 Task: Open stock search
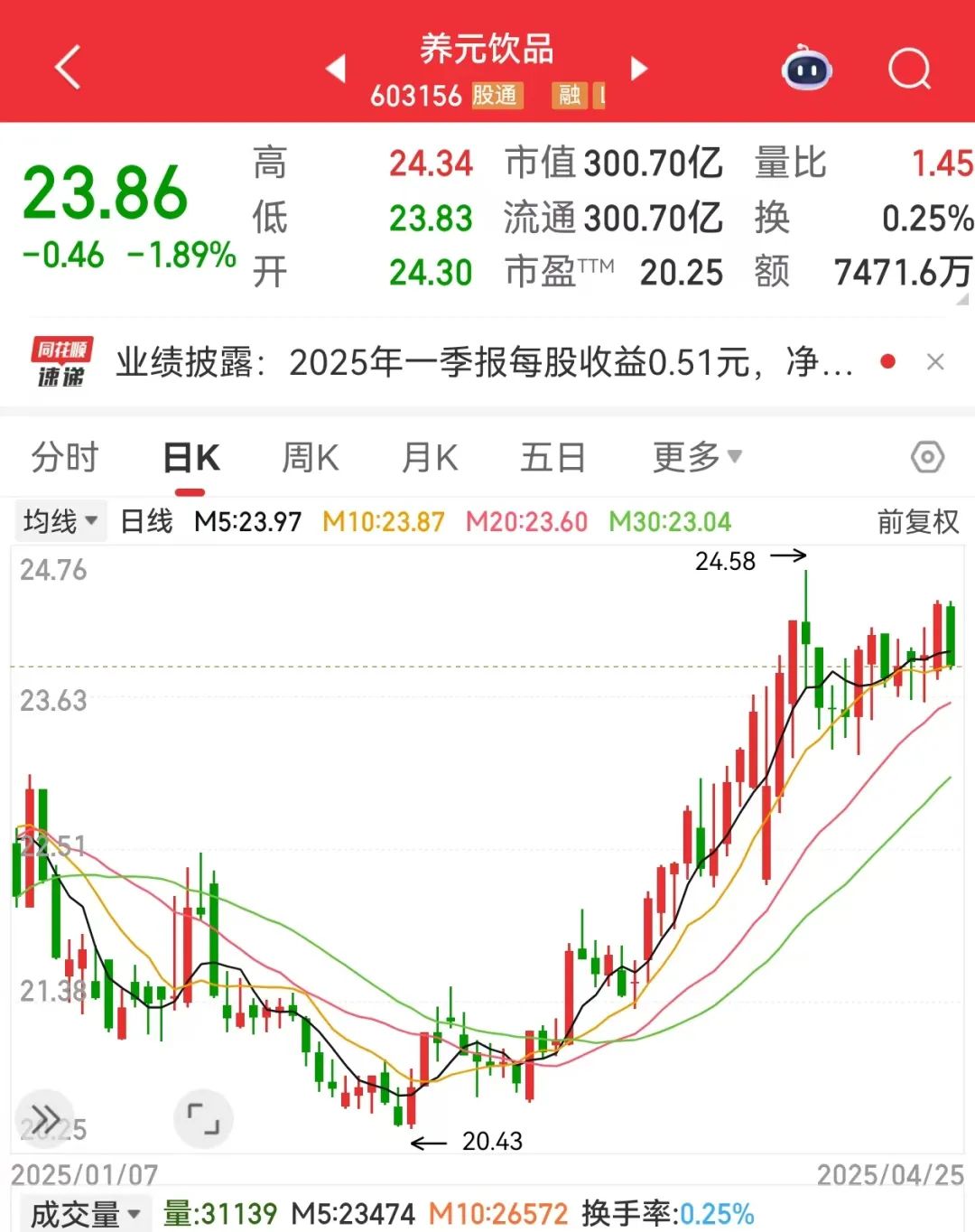[x=909, y=69]
